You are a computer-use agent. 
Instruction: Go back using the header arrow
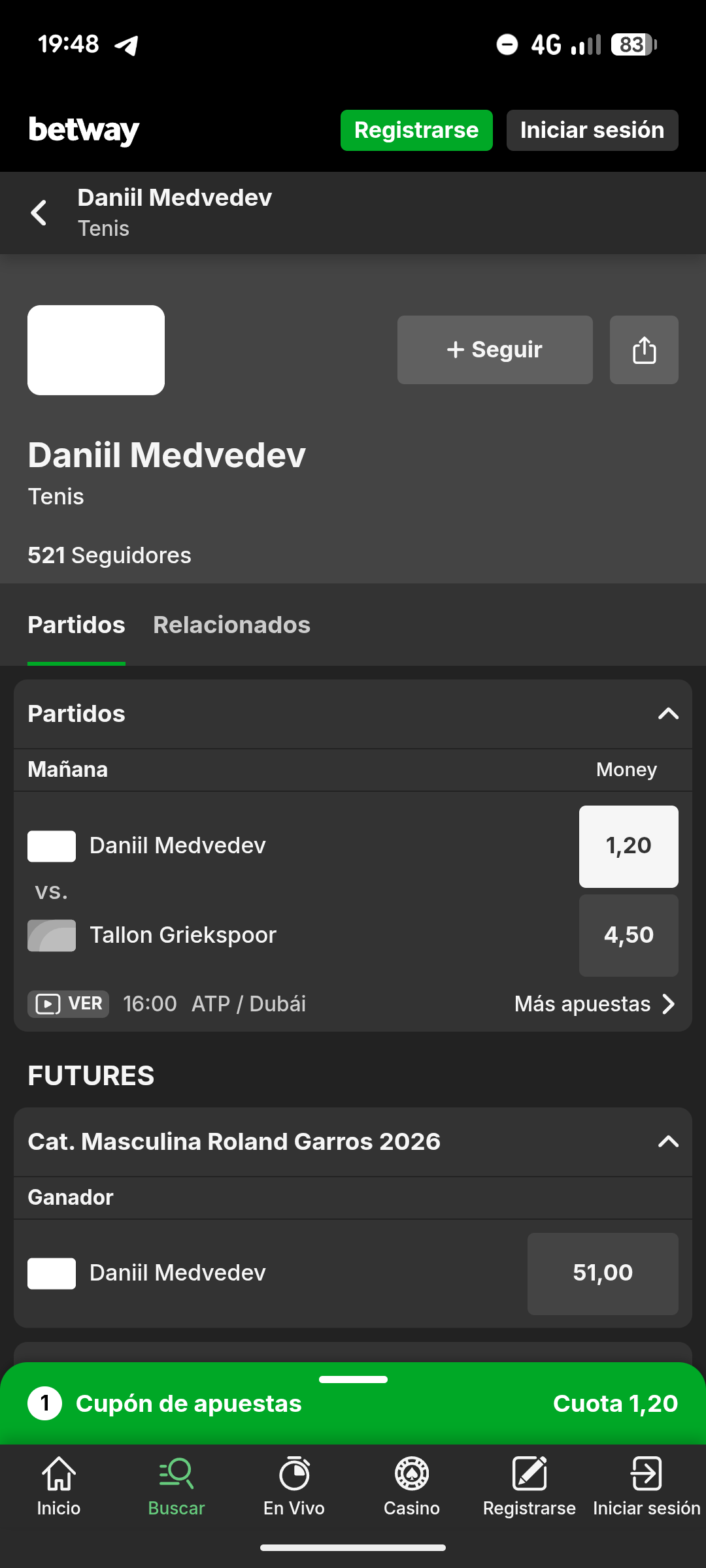tap(39, 212)
